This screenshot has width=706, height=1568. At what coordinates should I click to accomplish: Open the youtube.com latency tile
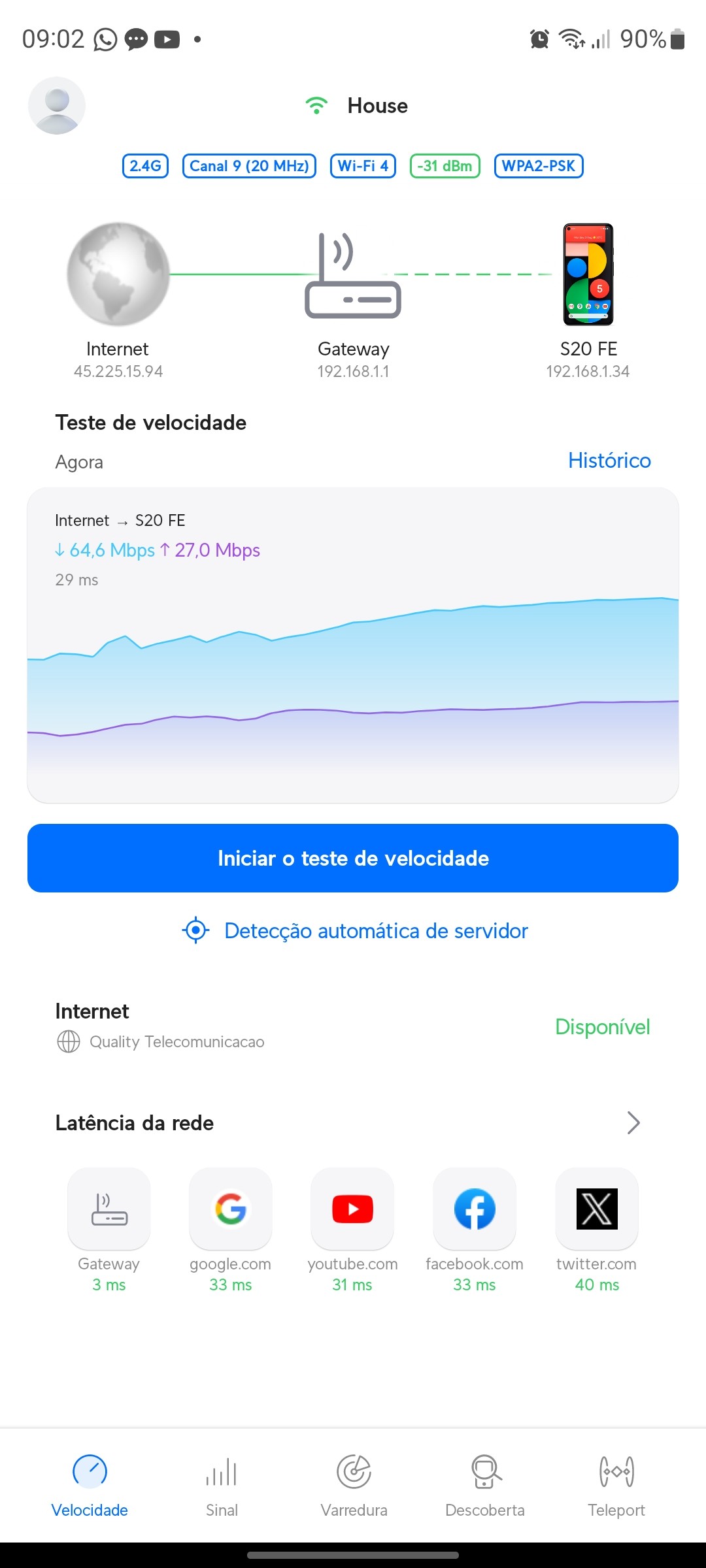352,1209
